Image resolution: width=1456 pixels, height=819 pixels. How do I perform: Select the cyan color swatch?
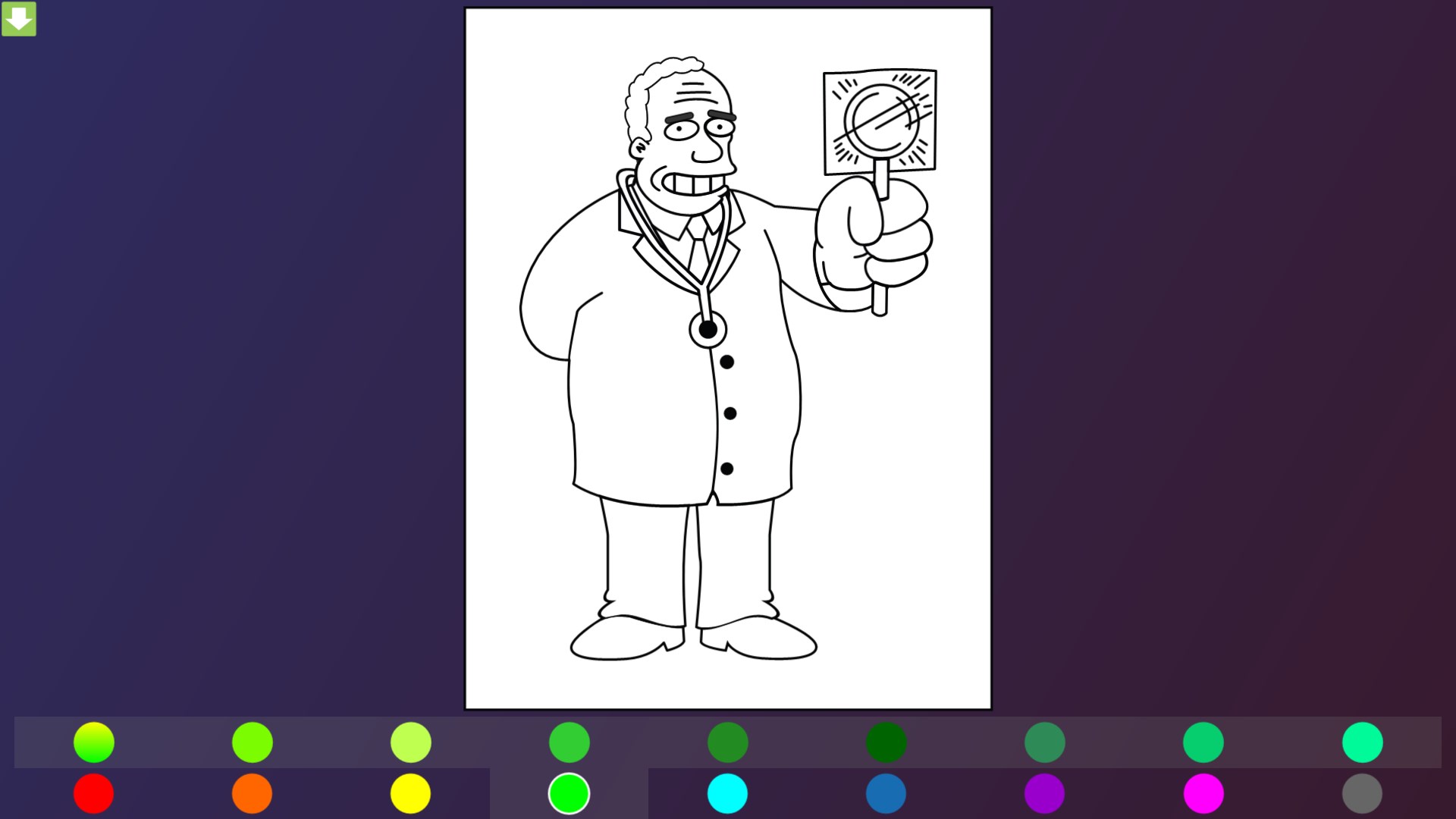click(x=727, y=793)
